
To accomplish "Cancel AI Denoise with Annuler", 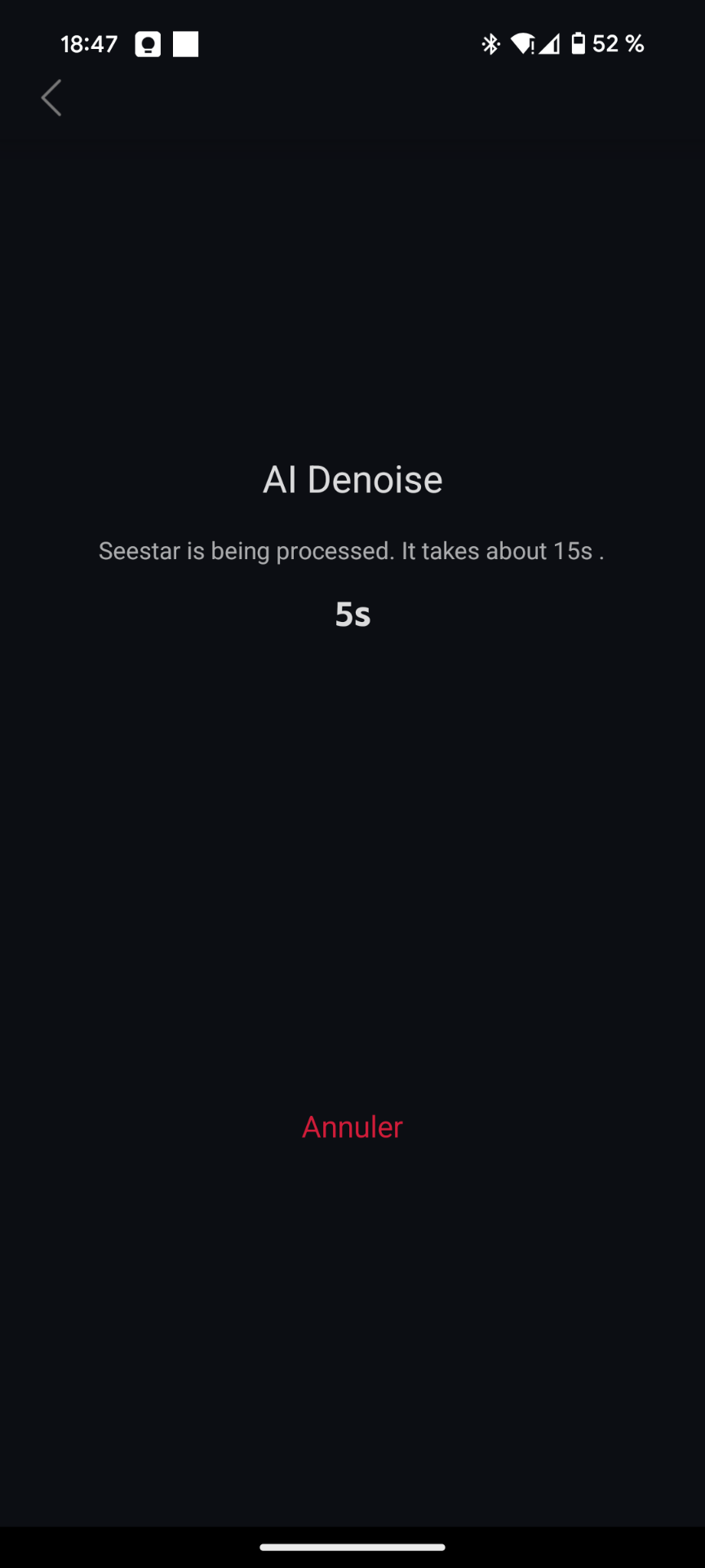I will (352, 1127).
